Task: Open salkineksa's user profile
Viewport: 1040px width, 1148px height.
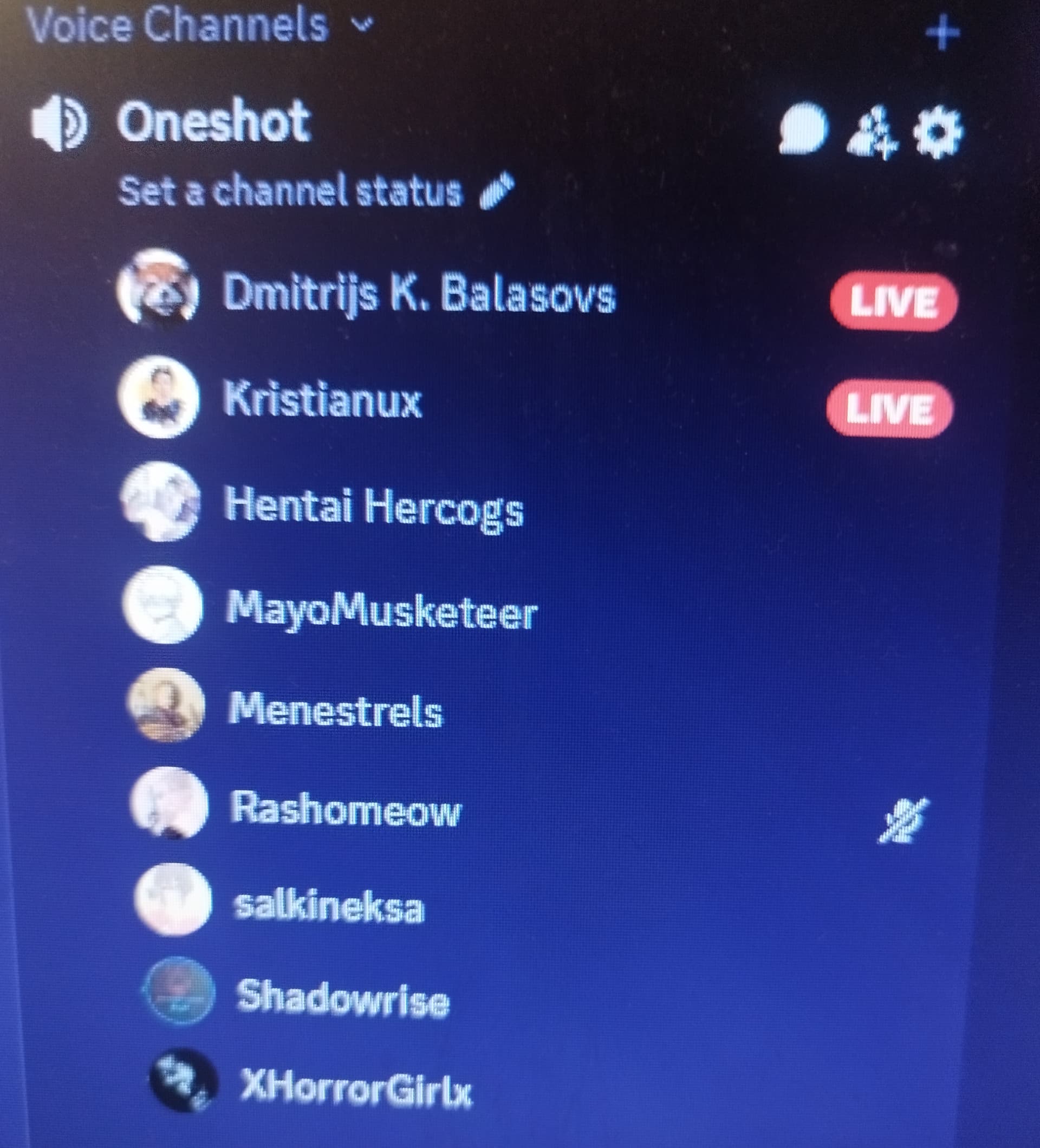Action: pyautogui.click(x=329, y=906)
